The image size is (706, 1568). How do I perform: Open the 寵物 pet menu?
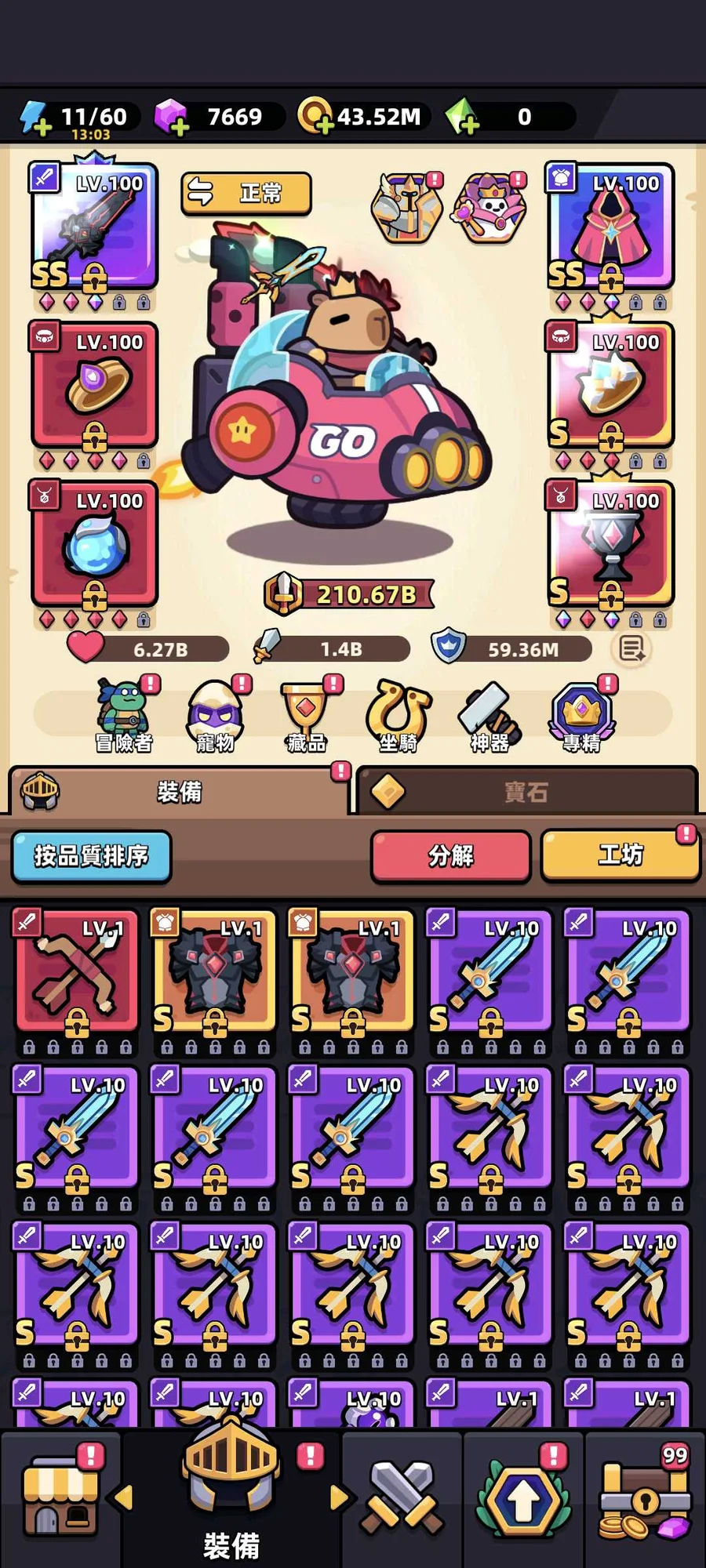coord(215,715)
